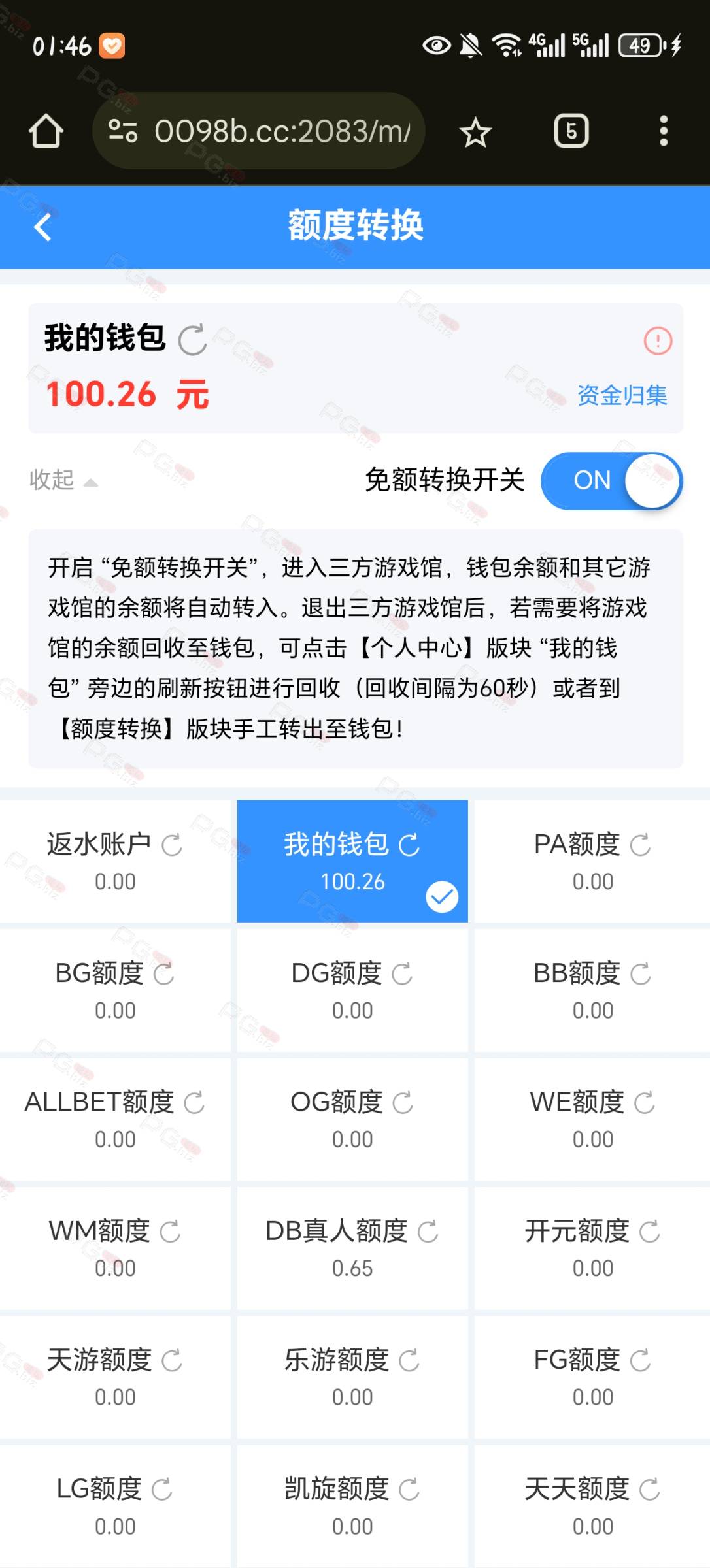Pick the FG额度 tile
This screenshot has width=710, height=1568.
[592, 1377]
